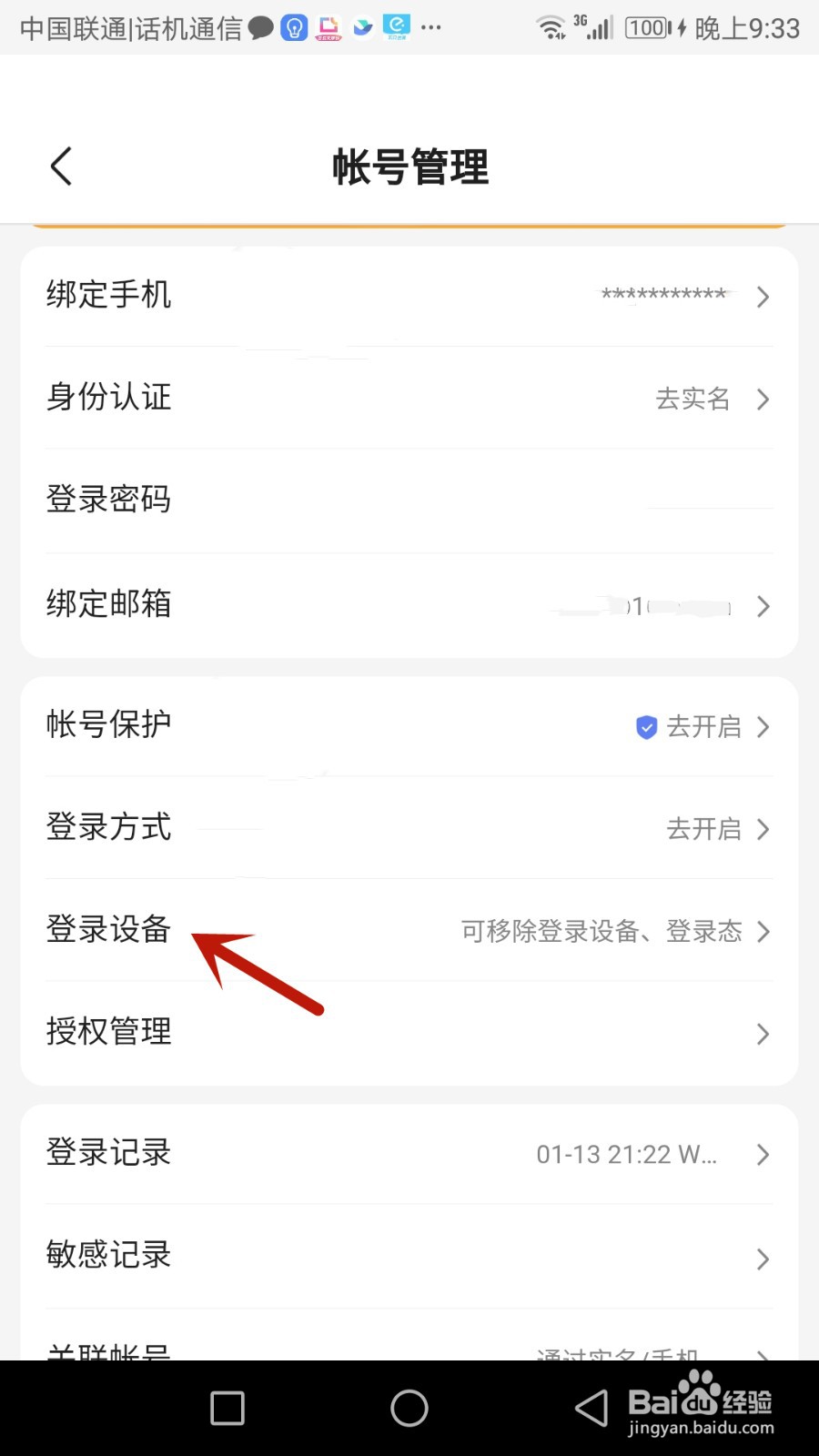Tap the blue shield icon beside 帐号保护
This screenshot has height=1456, width=819.
[x=646, y=727]
